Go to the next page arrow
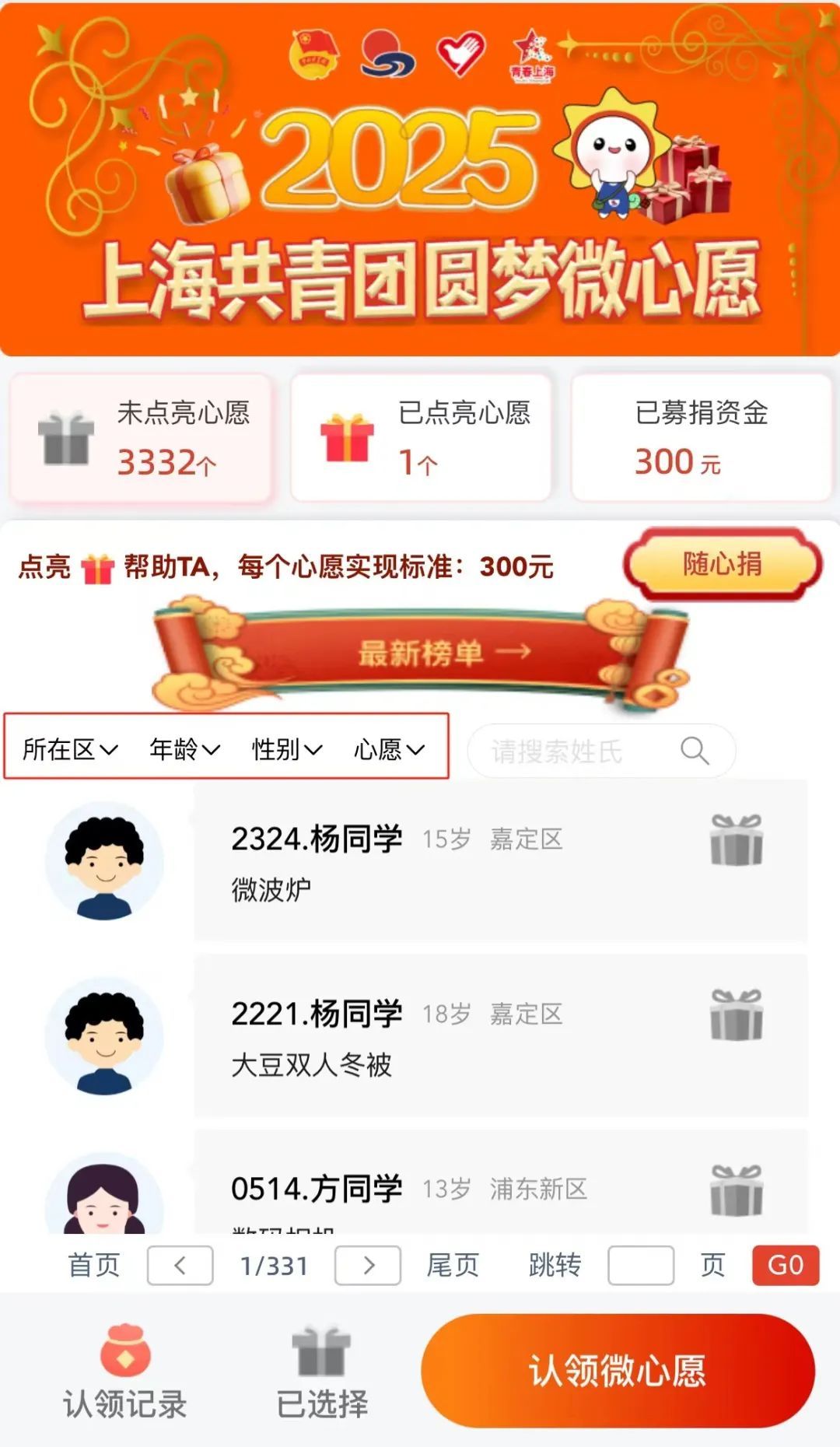The height and width of the screenshot is (1447, 840). coord(368,1265)
